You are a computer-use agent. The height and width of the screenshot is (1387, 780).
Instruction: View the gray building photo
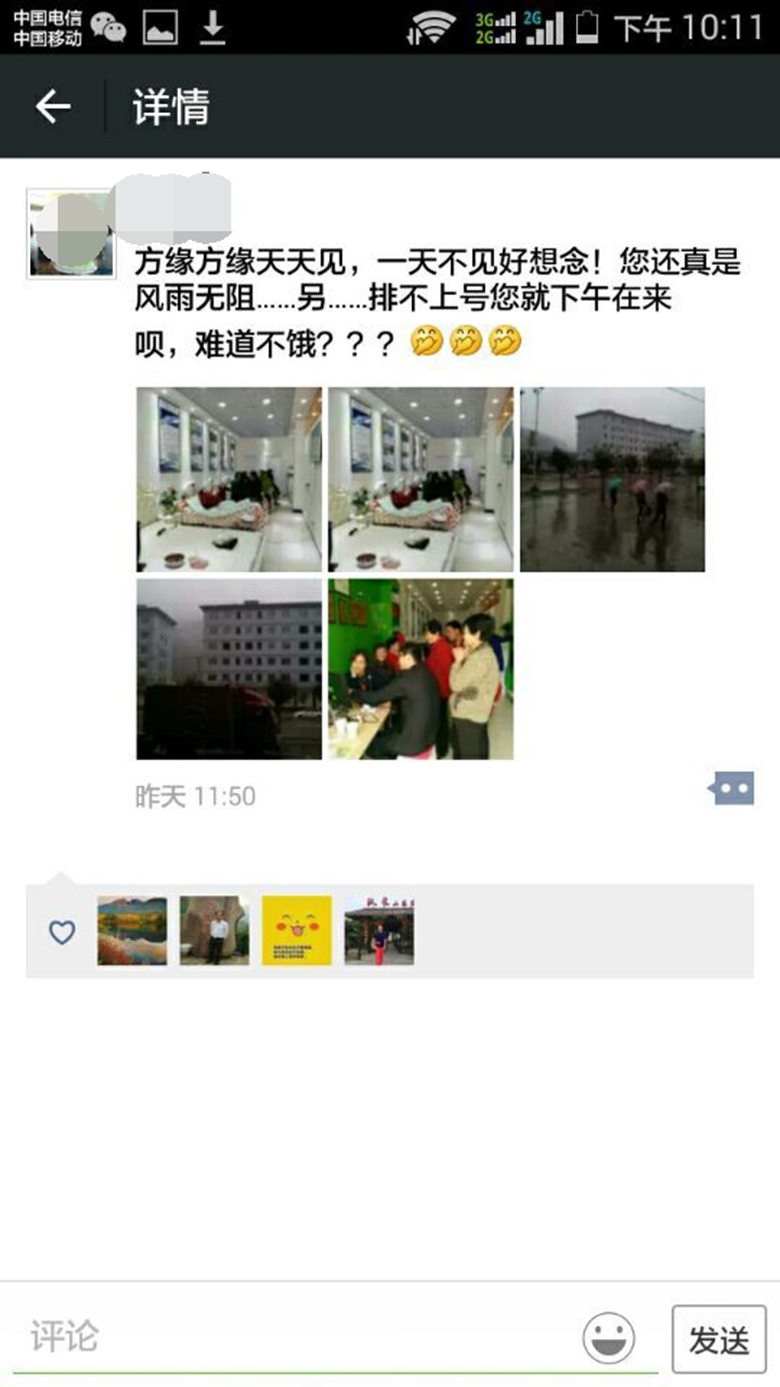pos(229,669)
